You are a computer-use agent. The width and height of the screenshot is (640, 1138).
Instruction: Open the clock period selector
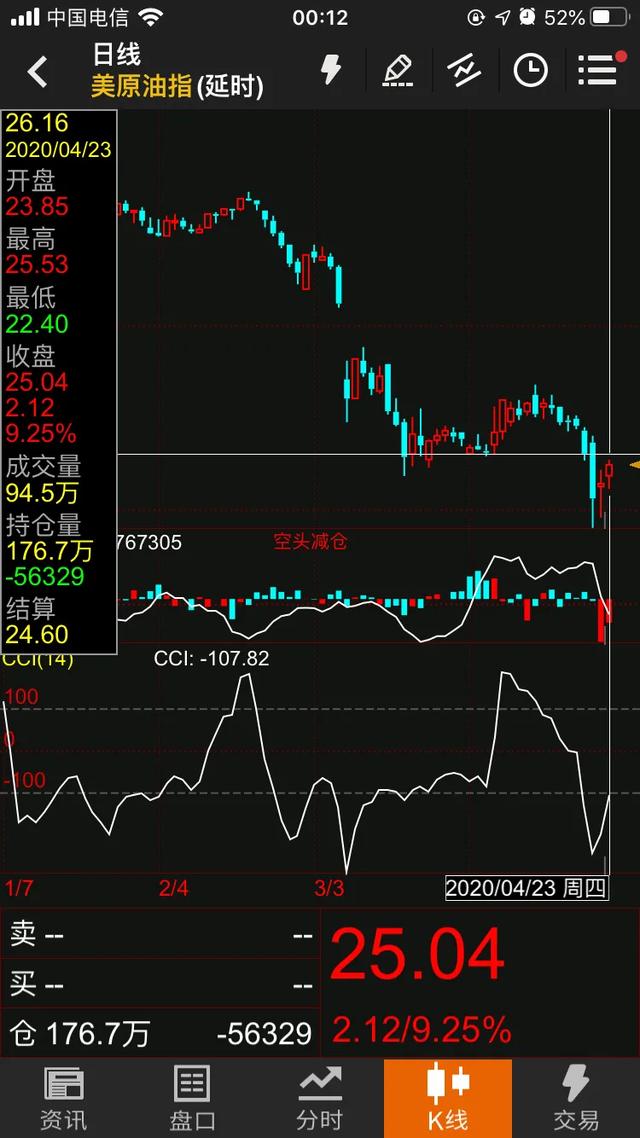click(x=530, y=70)
